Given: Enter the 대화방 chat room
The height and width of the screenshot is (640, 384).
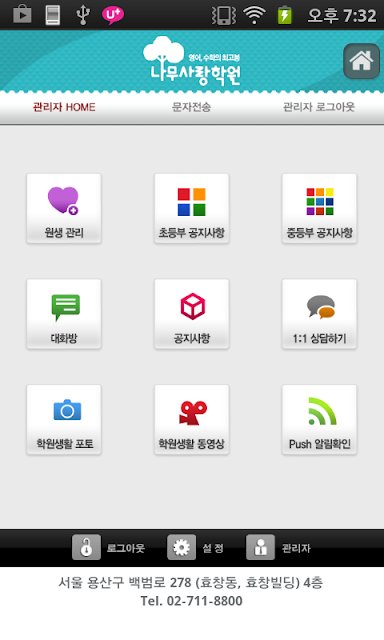Looking at the screenshot, I should pos(64,314).
